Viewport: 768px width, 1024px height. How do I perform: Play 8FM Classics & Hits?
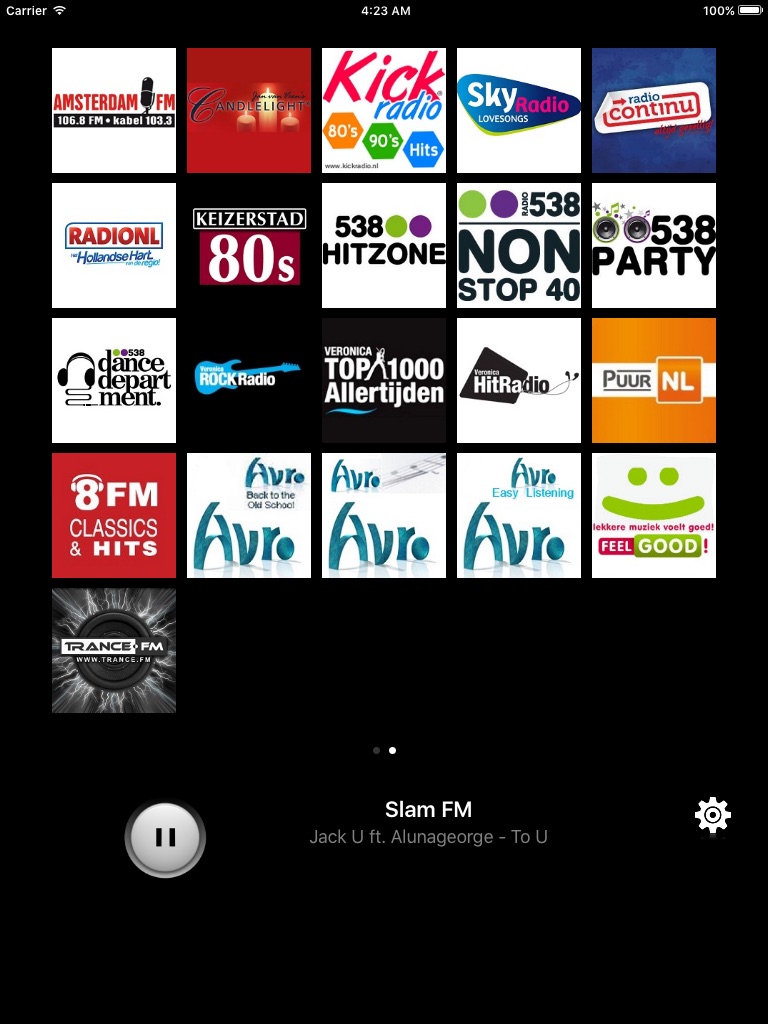click(x=114, y=515)
